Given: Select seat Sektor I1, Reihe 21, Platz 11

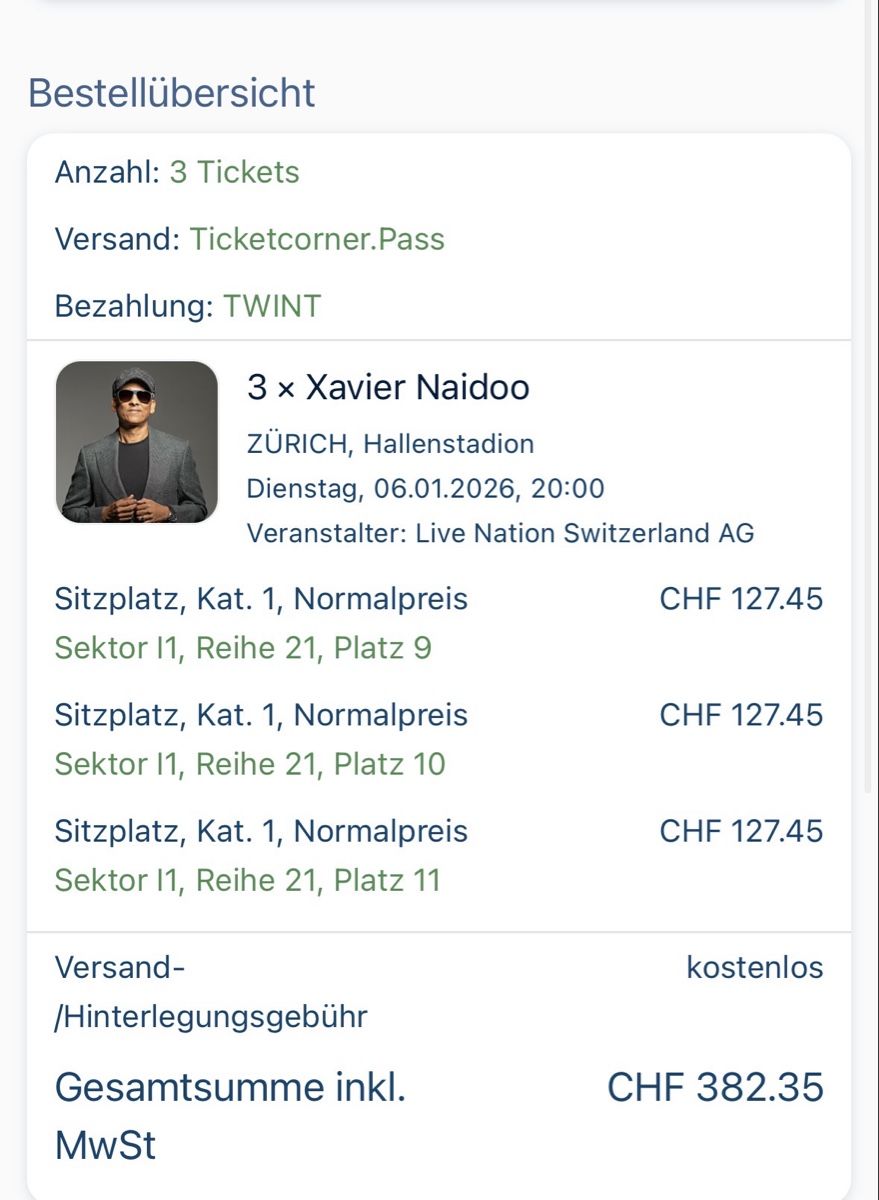Looking at the screenshot, I should (x=248, y=880).
